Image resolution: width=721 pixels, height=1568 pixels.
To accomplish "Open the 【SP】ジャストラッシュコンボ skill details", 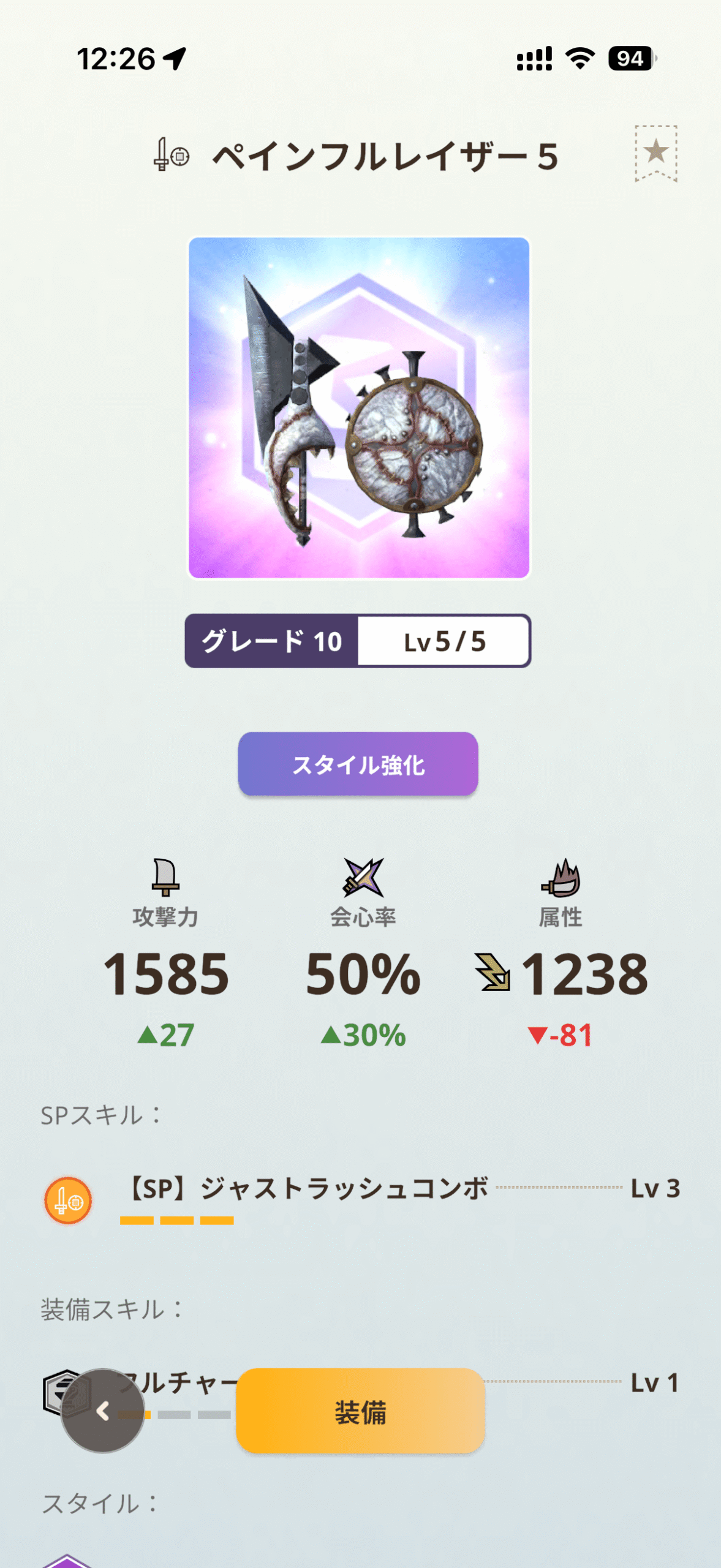I will pos(306,1188).
